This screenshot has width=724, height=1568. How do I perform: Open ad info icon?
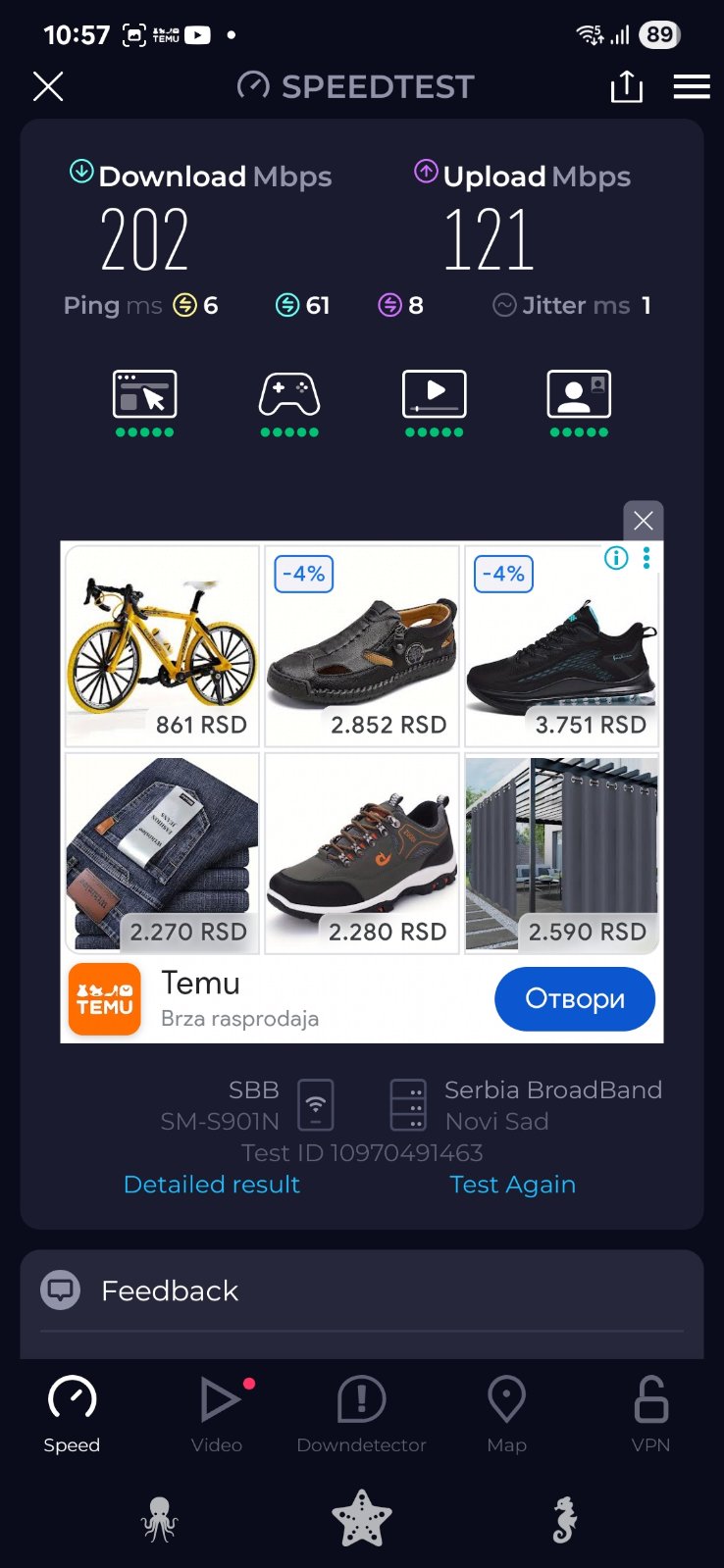(x=616, y=558)
